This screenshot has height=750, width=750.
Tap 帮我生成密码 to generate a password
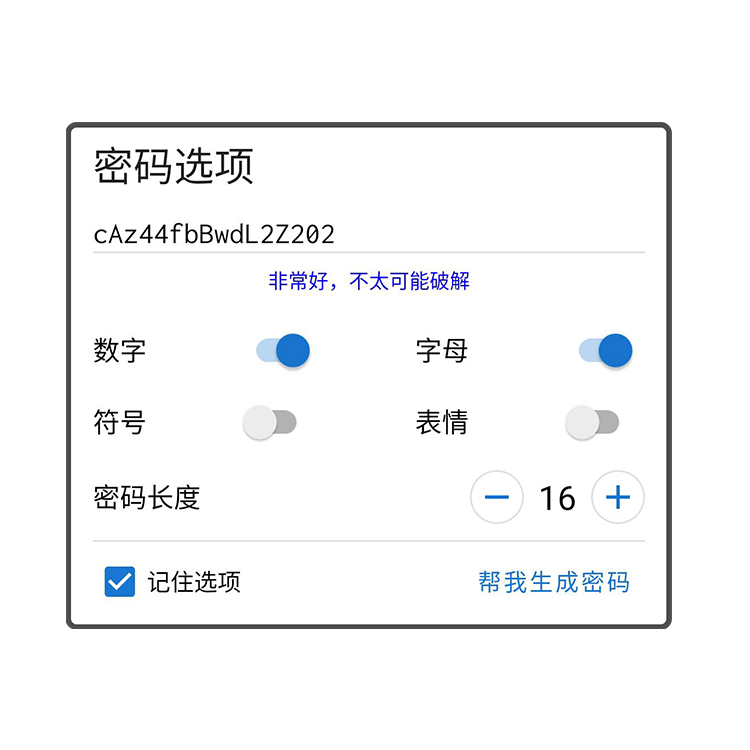pyautogui.click(x=554, y=582)
